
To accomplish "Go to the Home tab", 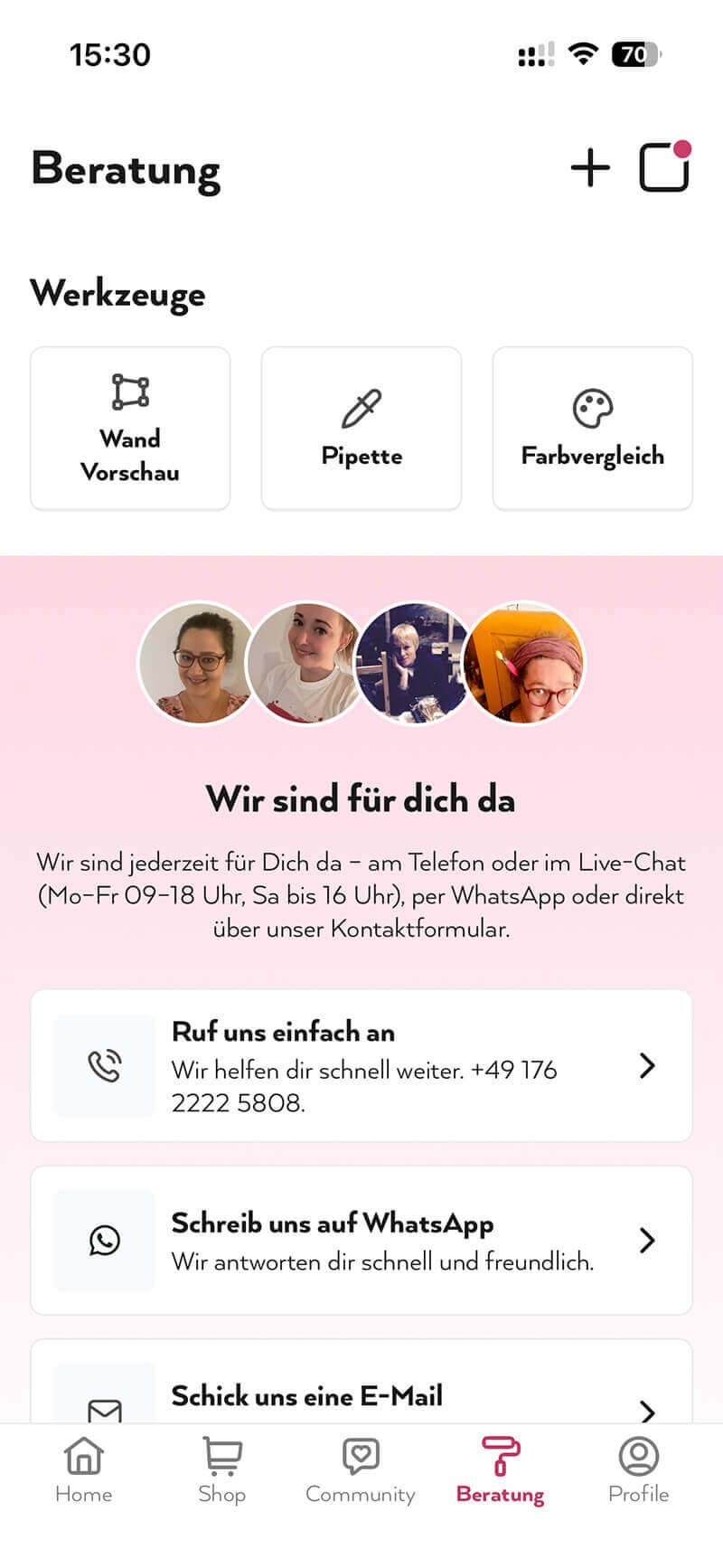I will [x=83, y=1469].
